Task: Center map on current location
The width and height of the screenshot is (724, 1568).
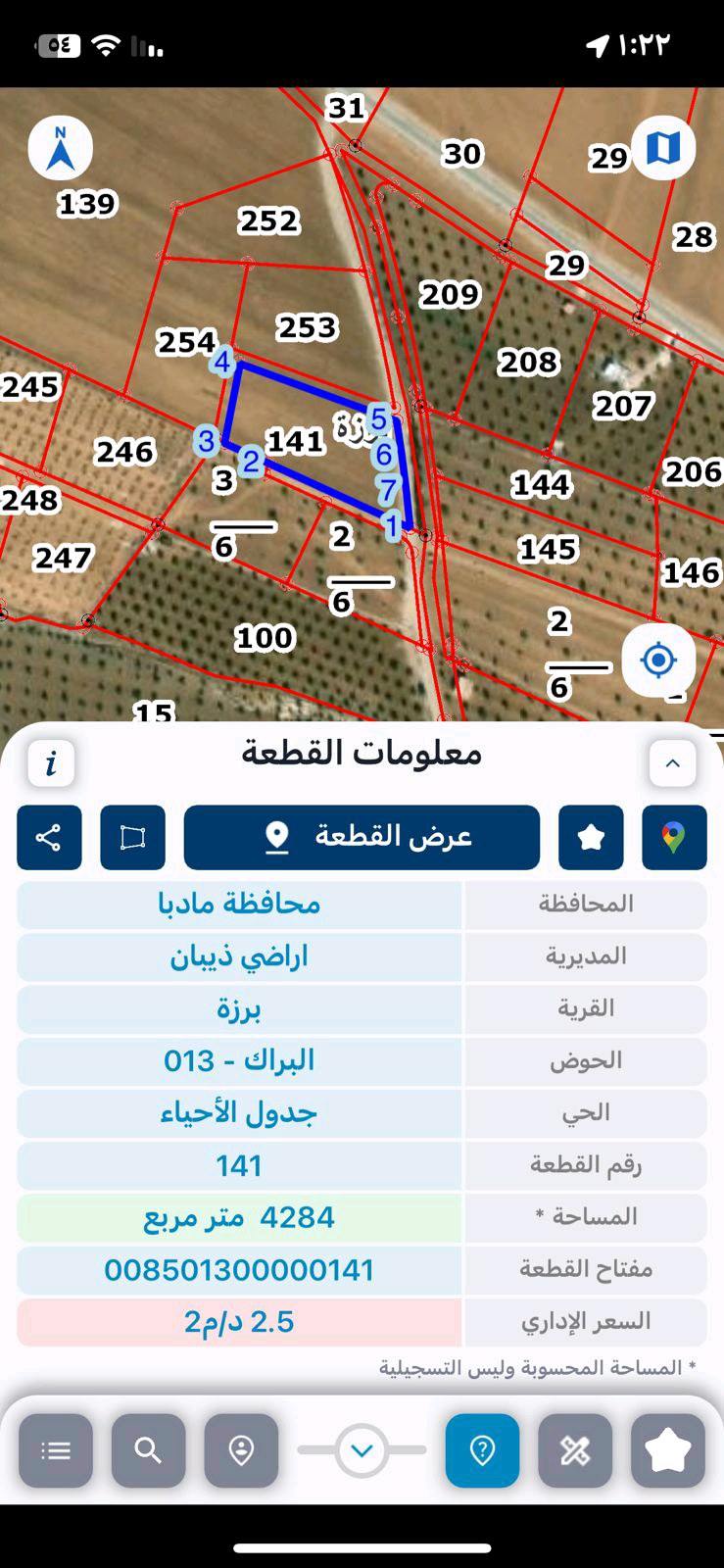Action: [x=657, y=660]
